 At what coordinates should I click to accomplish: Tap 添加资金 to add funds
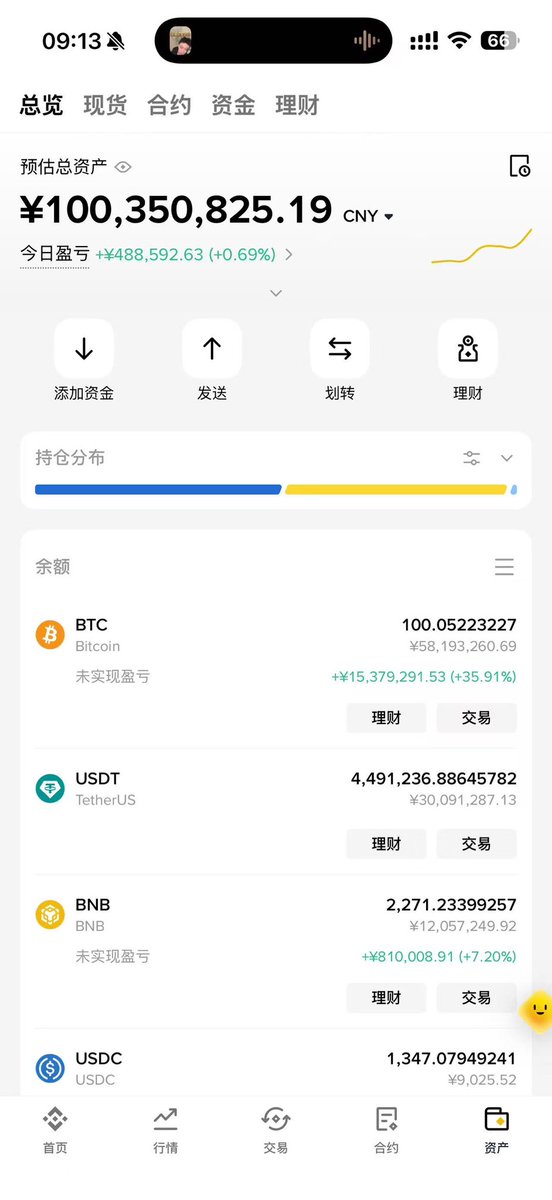(x=84, y=361)
